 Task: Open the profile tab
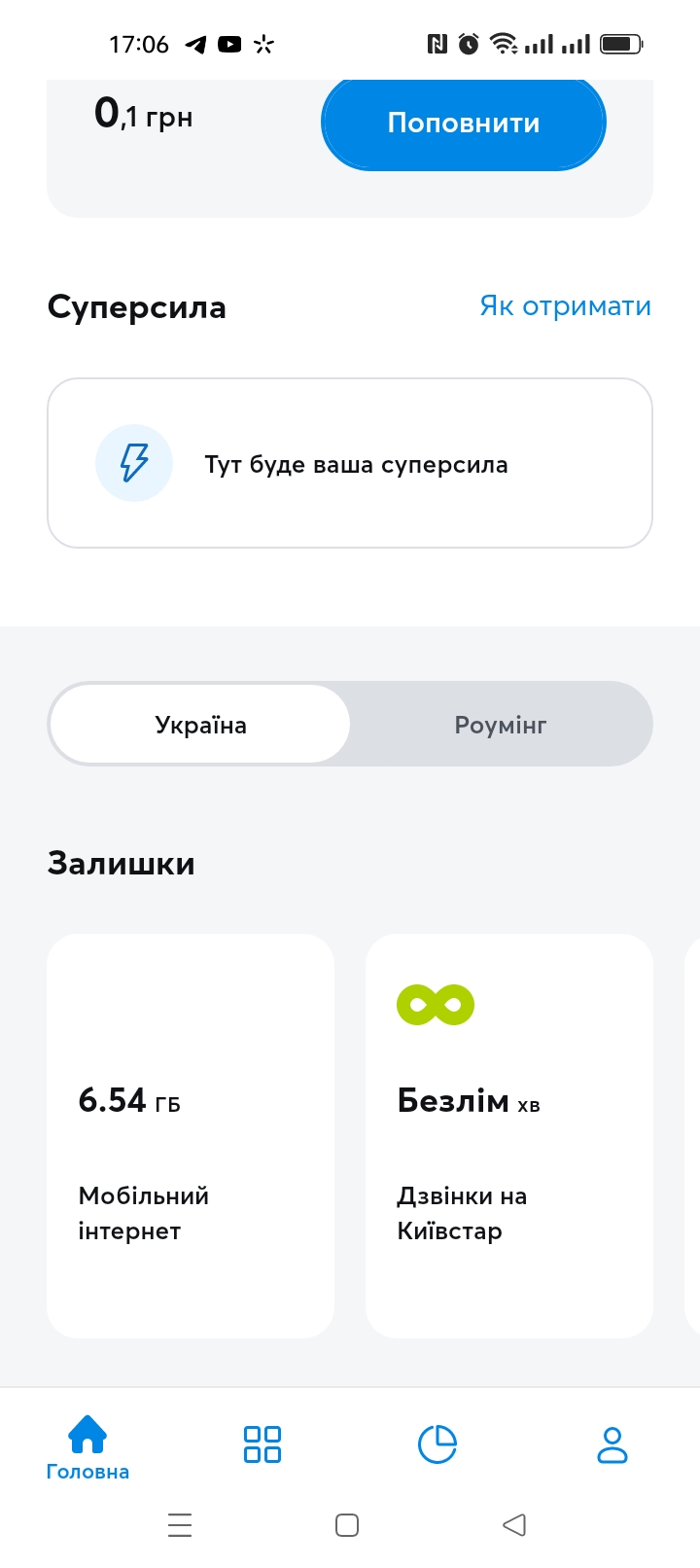pos(612,1444)
